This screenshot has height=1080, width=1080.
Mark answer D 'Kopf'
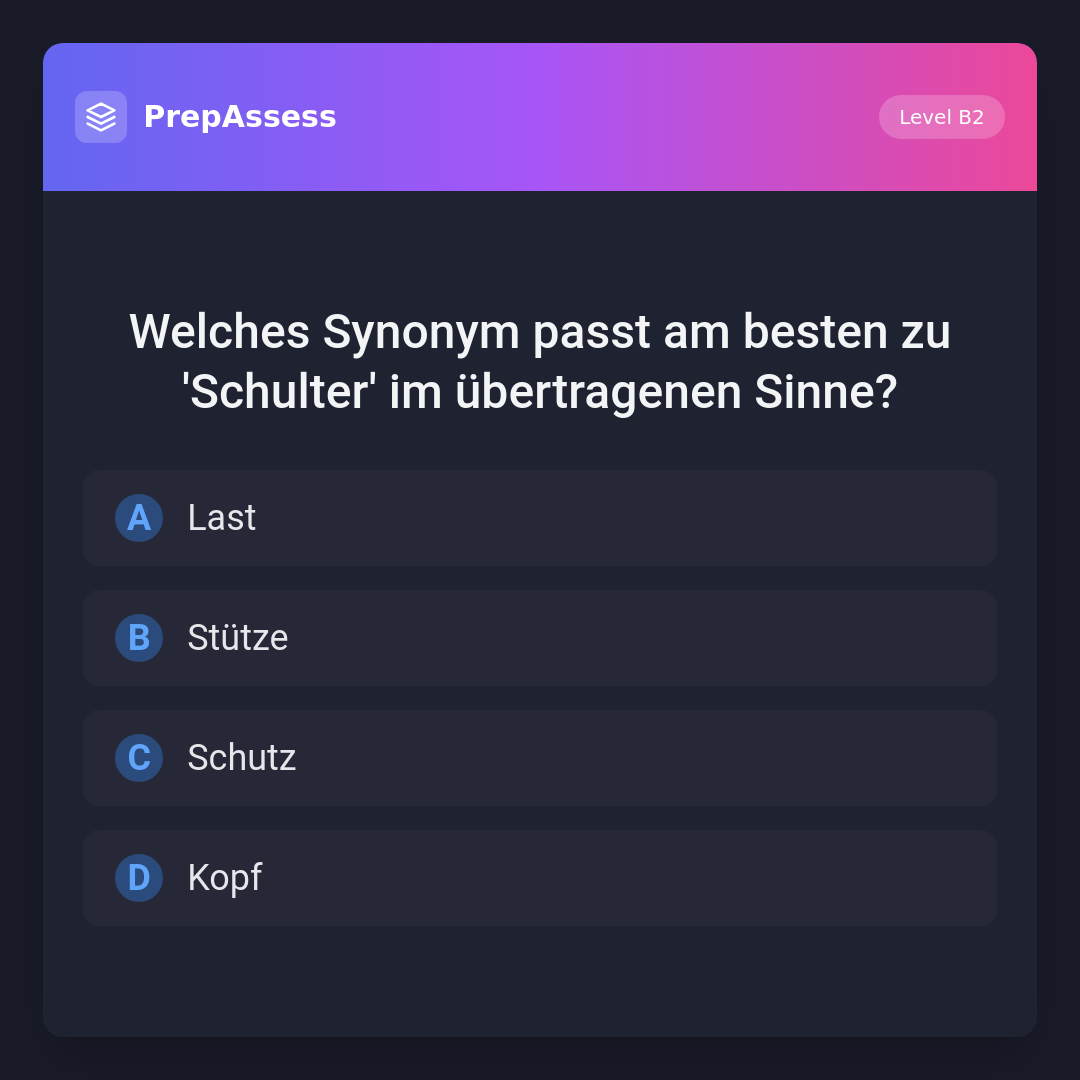540,878
